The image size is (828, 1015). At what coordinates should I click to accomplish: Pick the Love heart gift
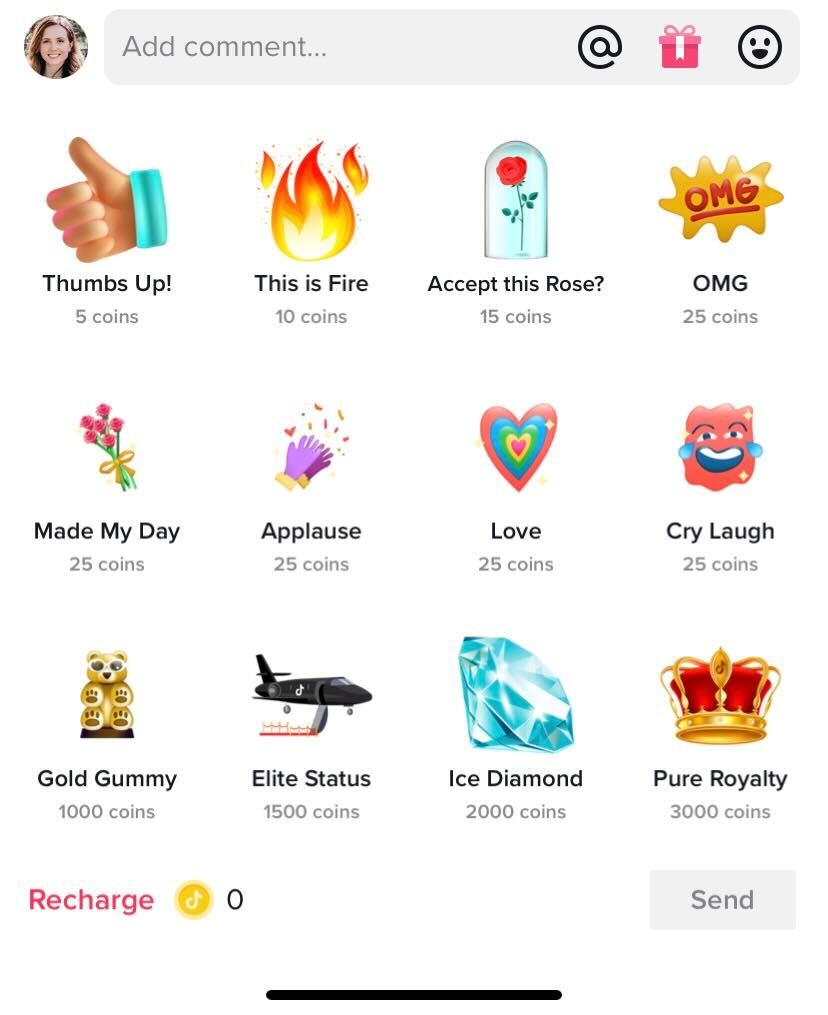click(515, 447)
